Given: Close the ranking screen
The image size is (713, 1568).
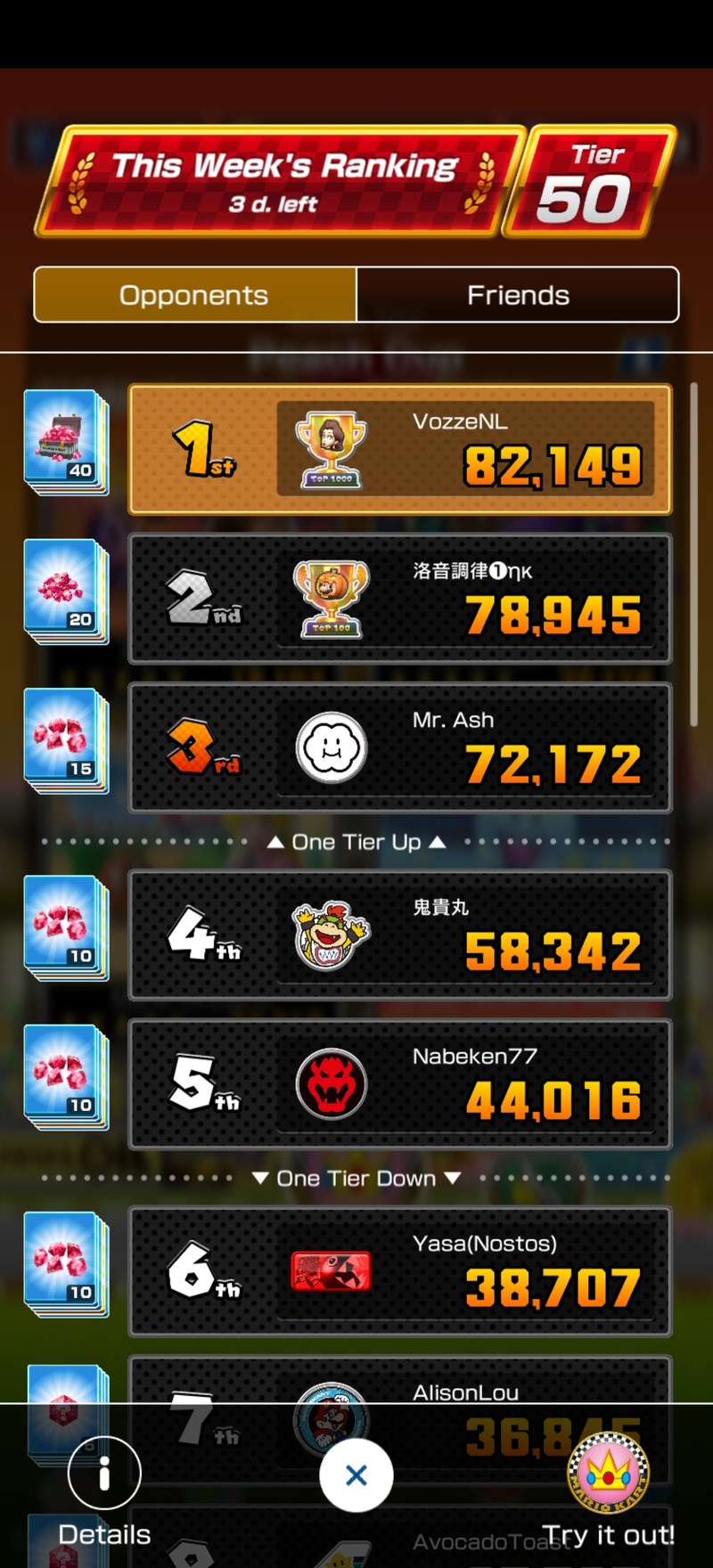Looking at the screenshot, I should 356,1475.
